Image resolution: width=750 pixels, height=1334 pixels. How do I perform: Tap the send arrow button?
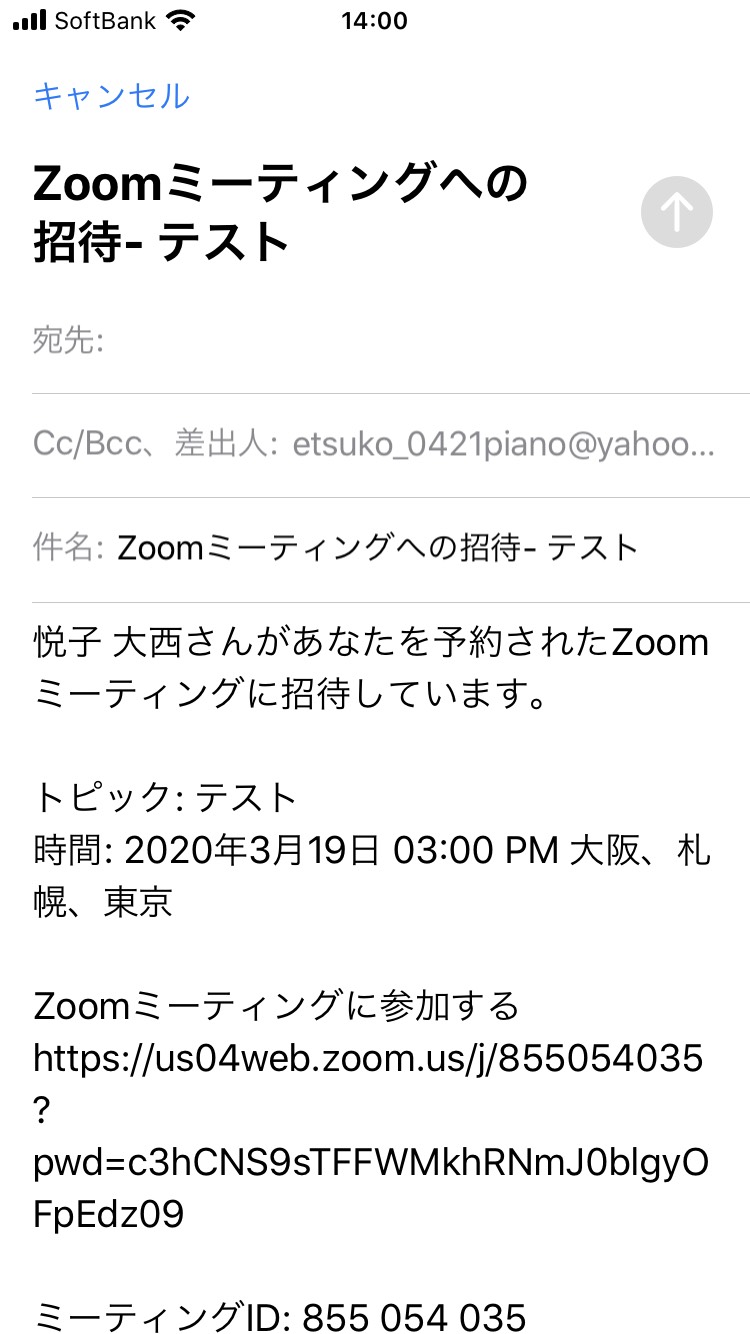[x=677, y=211]
